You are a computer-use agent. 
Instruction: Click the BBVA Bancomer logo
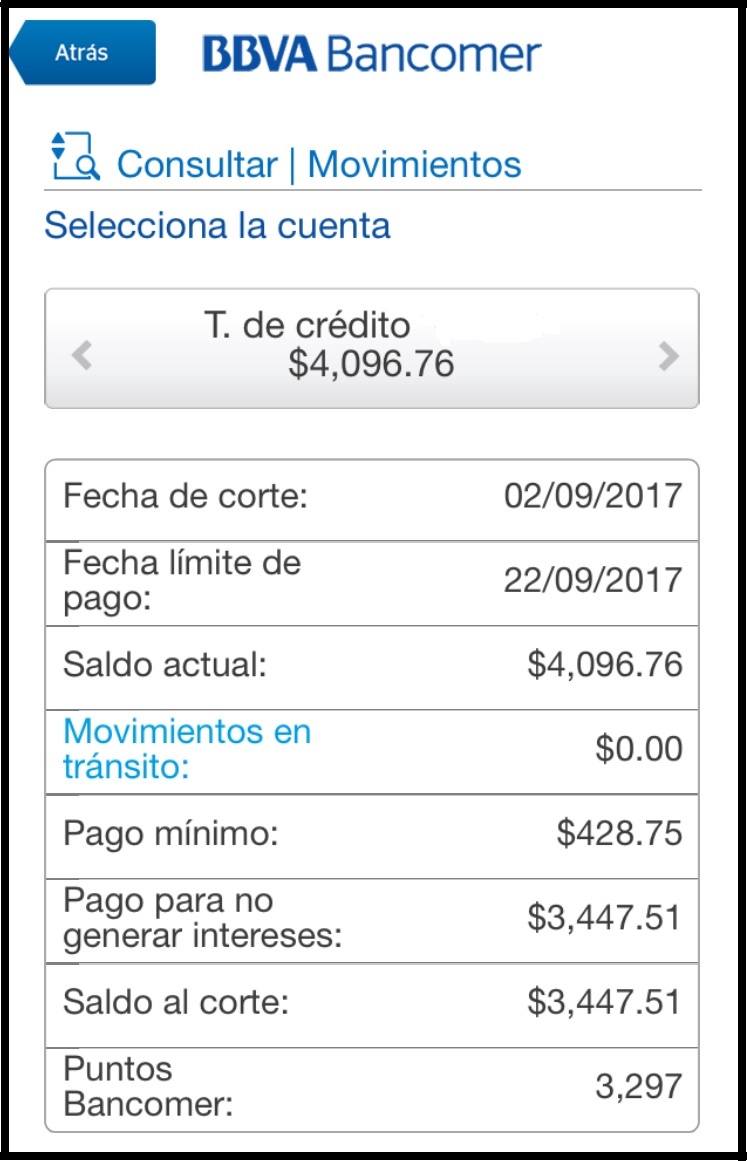(x=370, y=55)
